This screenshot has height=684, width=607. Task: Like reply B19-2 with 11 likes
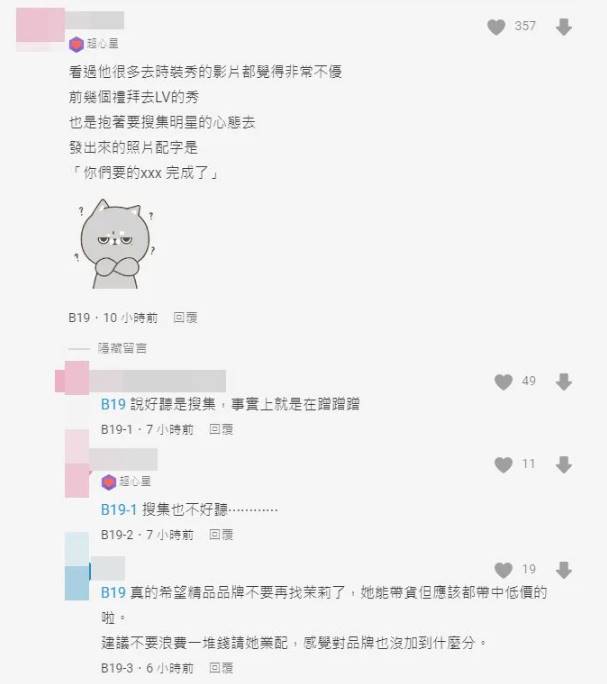[503, 464]
